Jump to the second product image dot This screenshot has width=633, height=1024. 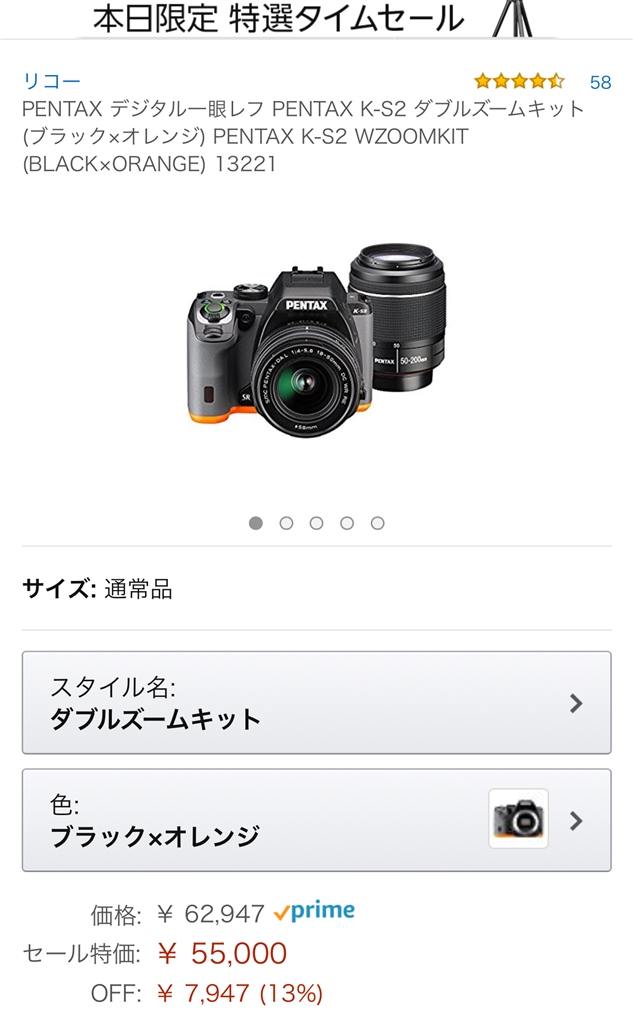pyautogui.click(x=286, y=523)
